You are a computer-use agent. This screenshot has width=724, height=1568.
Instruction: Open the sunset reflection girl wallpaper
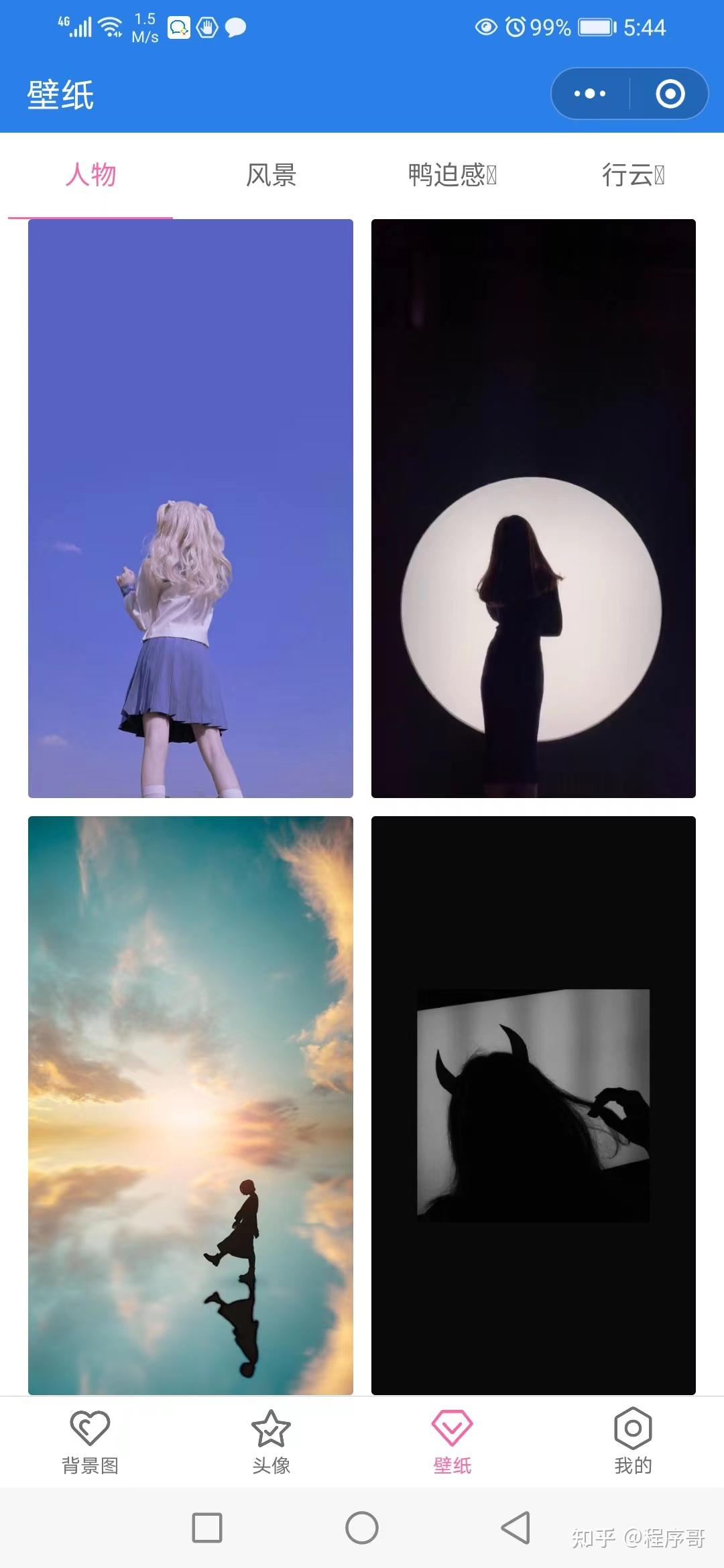pos(190,1106)
